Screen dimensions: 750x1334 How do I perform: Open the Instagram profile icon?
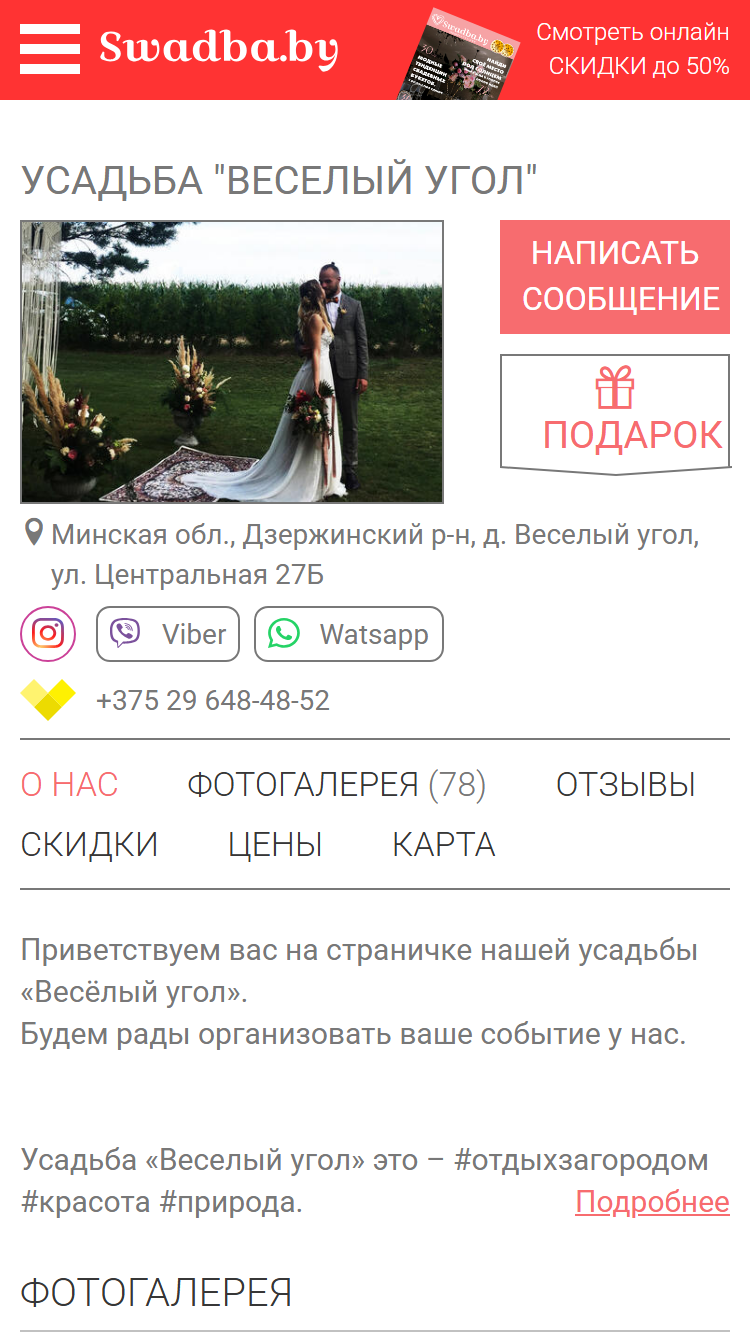48,634
